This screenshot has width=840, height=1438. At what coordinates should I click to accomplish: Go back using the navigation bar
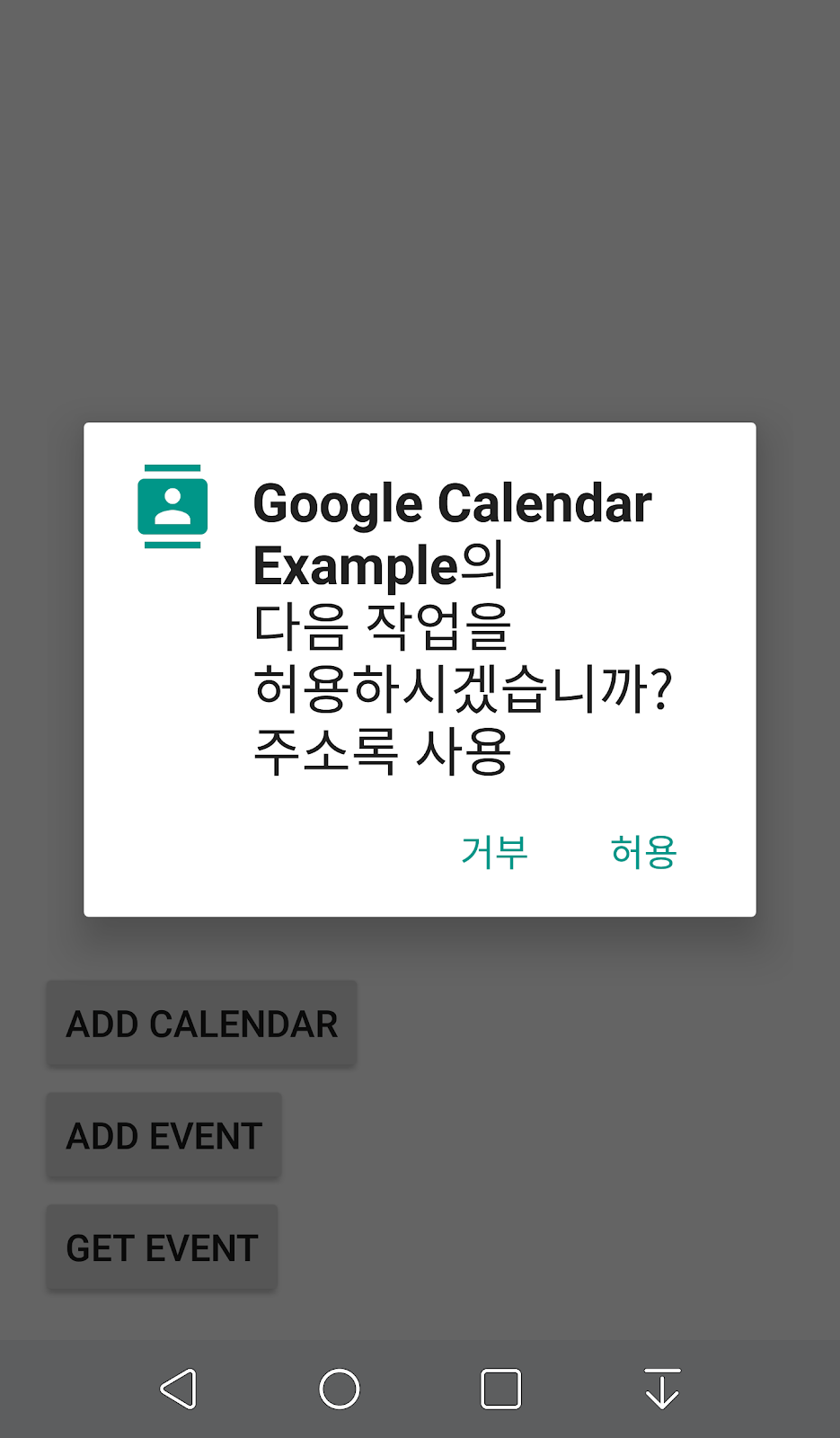pos(179,1389)
